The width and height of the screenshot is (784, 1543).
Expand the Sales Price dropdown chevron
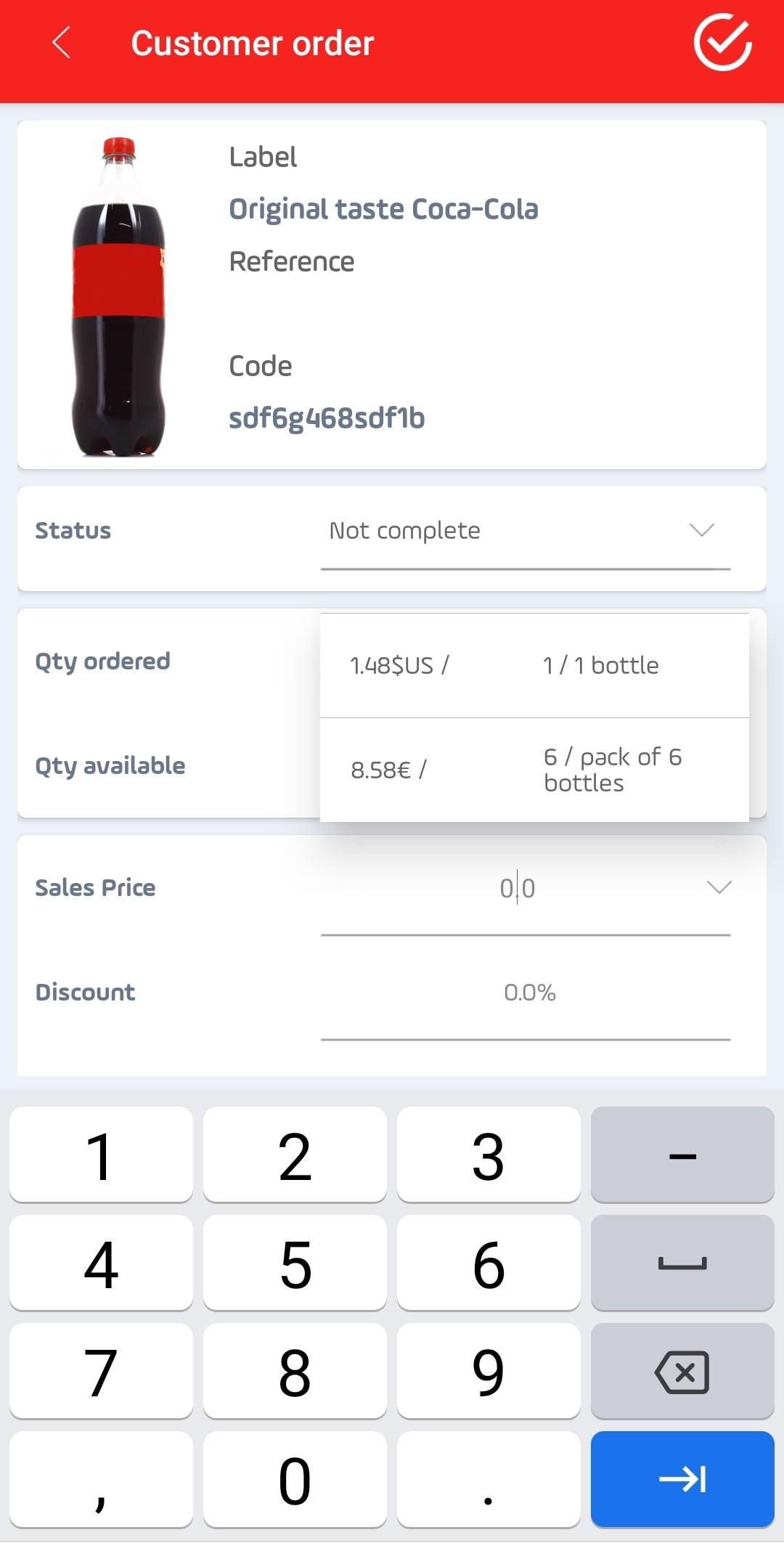click(718, 887)
